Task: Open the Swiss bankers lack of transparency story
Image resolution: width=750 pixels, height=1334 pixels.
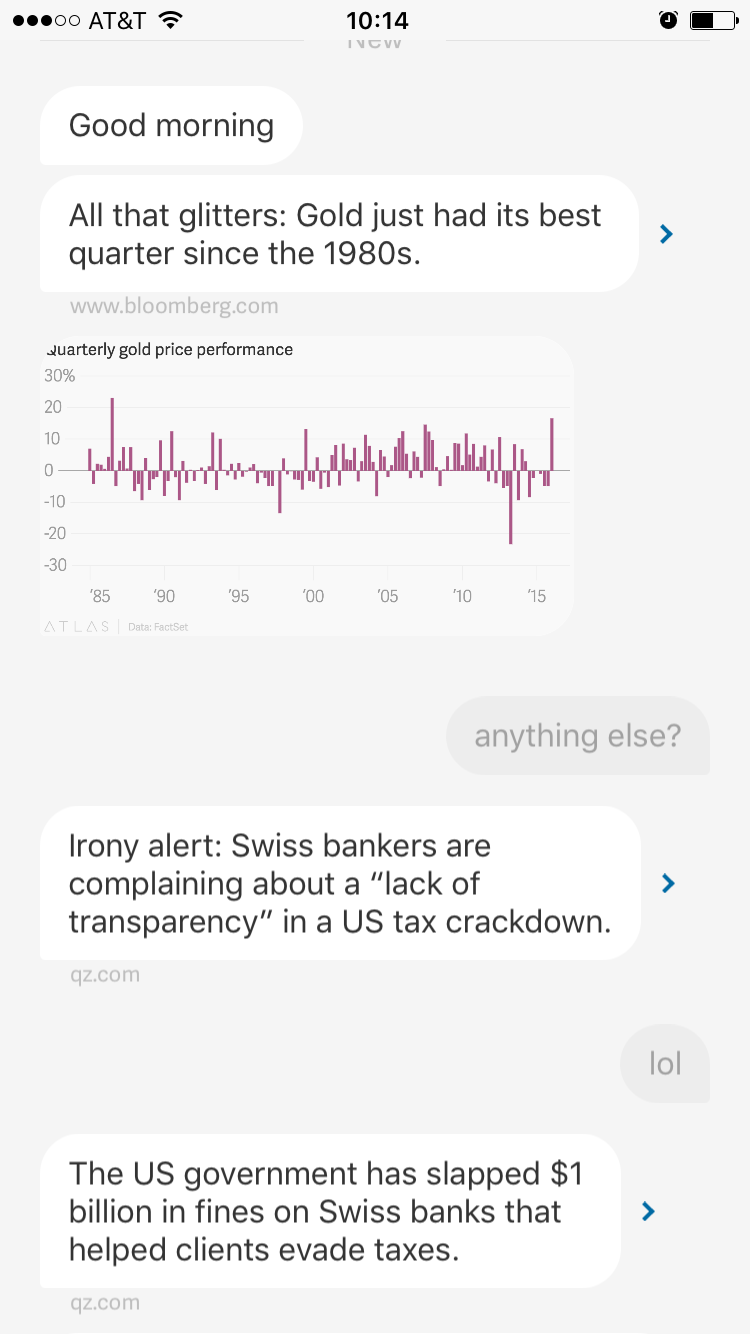Action: (339, 883)
